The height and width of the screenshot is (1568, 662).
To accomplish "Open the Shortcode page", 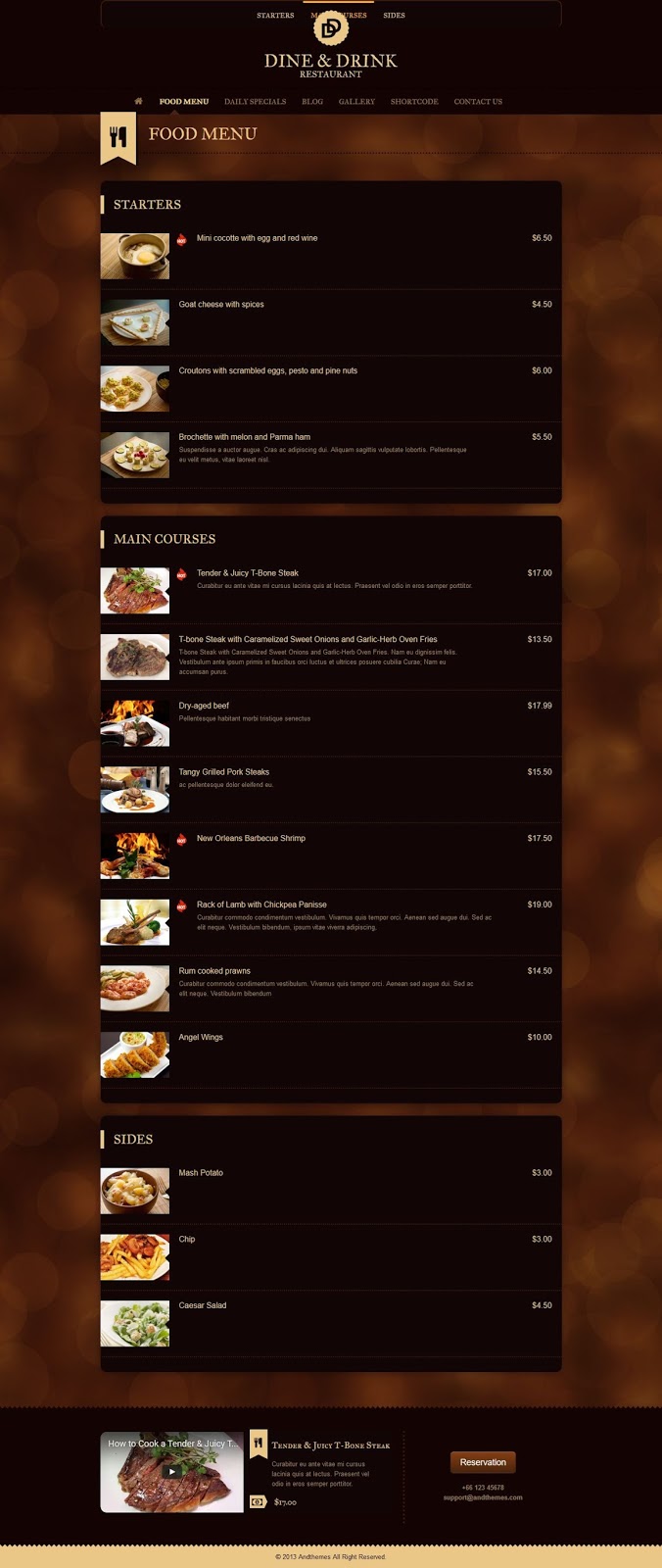I will point(414,102).
